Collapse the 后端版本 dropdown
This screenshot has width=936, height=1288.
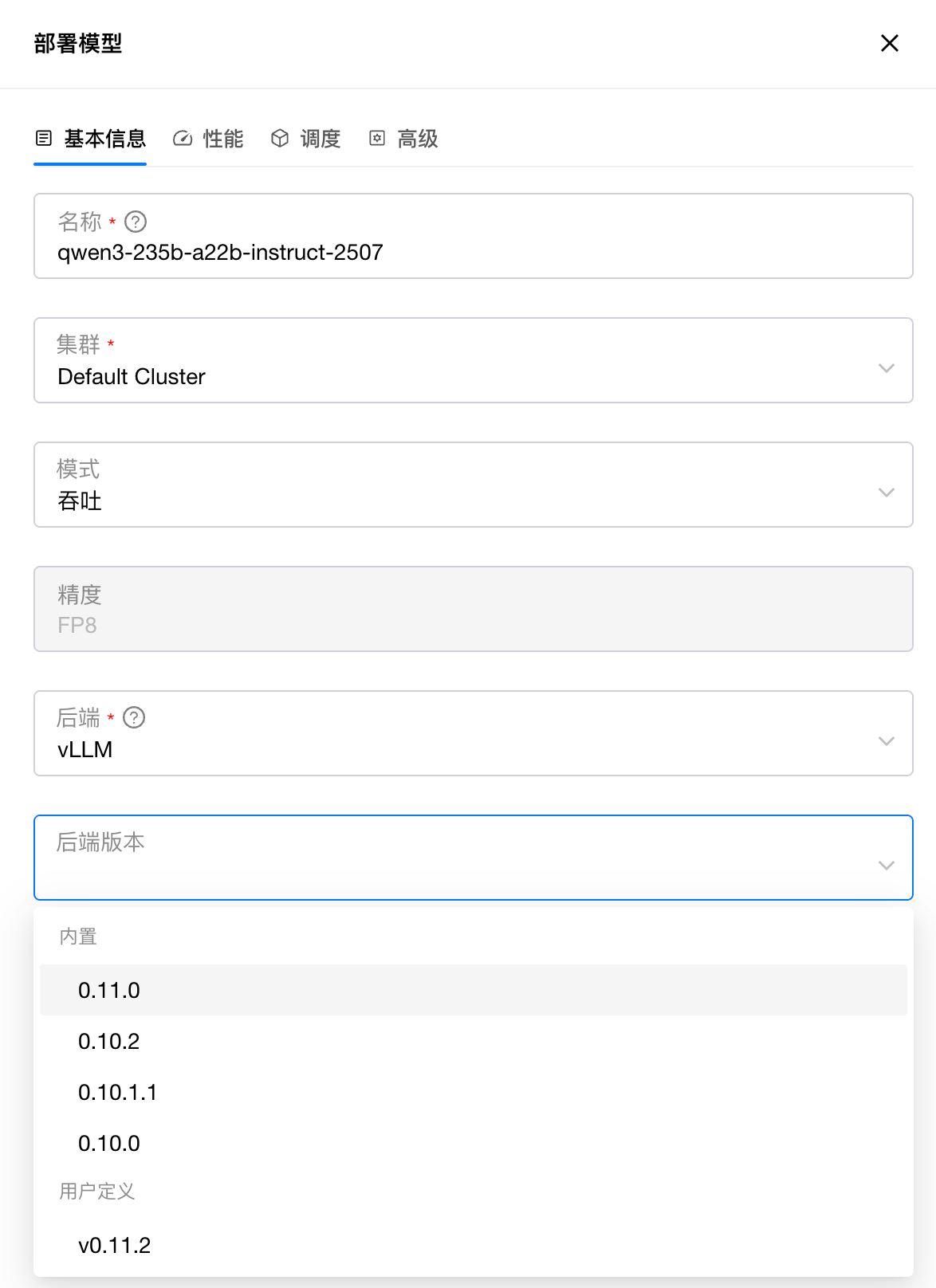[x=886, y=866]
